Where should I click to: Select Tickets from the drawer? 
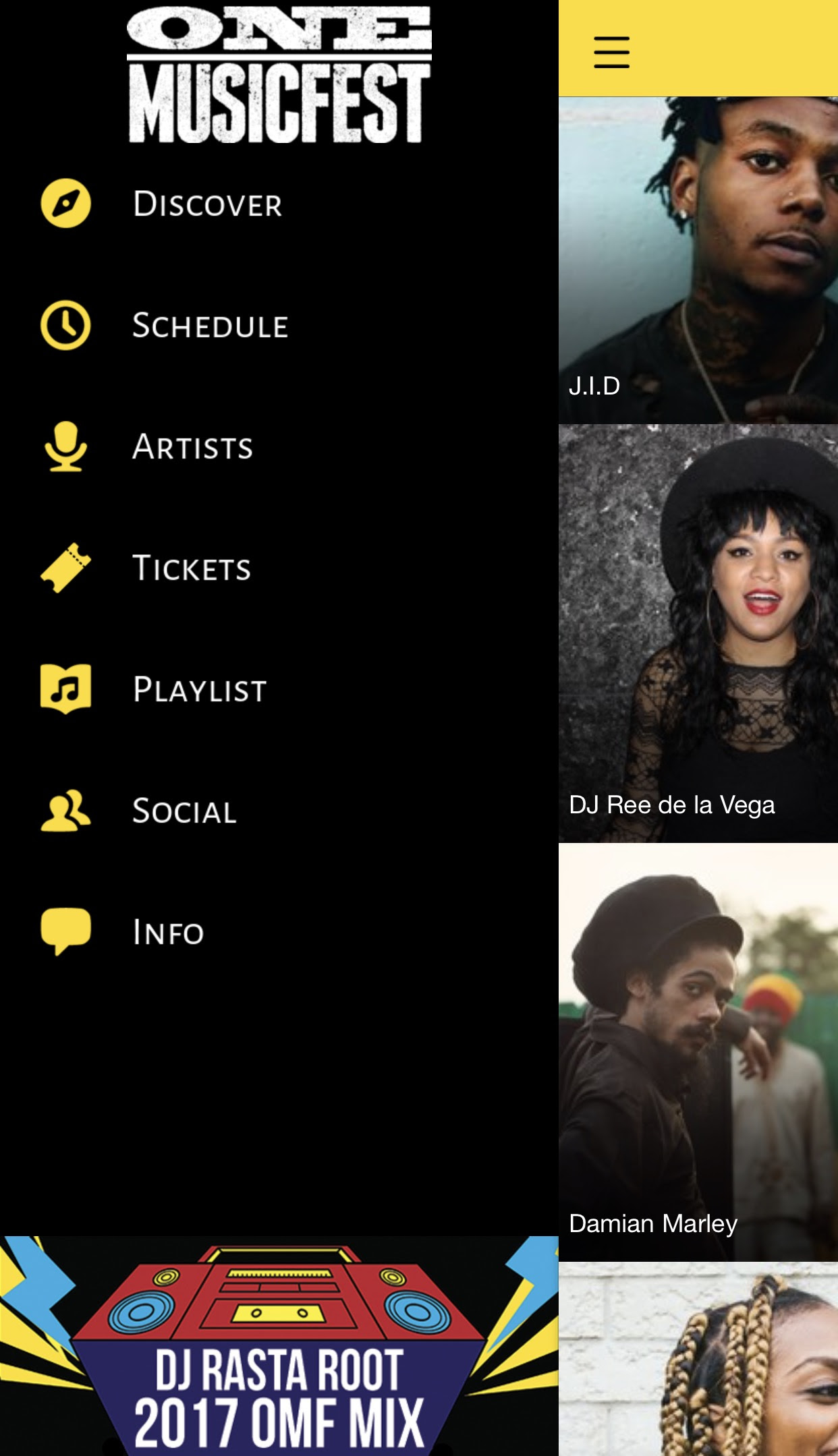coord(192,568)
